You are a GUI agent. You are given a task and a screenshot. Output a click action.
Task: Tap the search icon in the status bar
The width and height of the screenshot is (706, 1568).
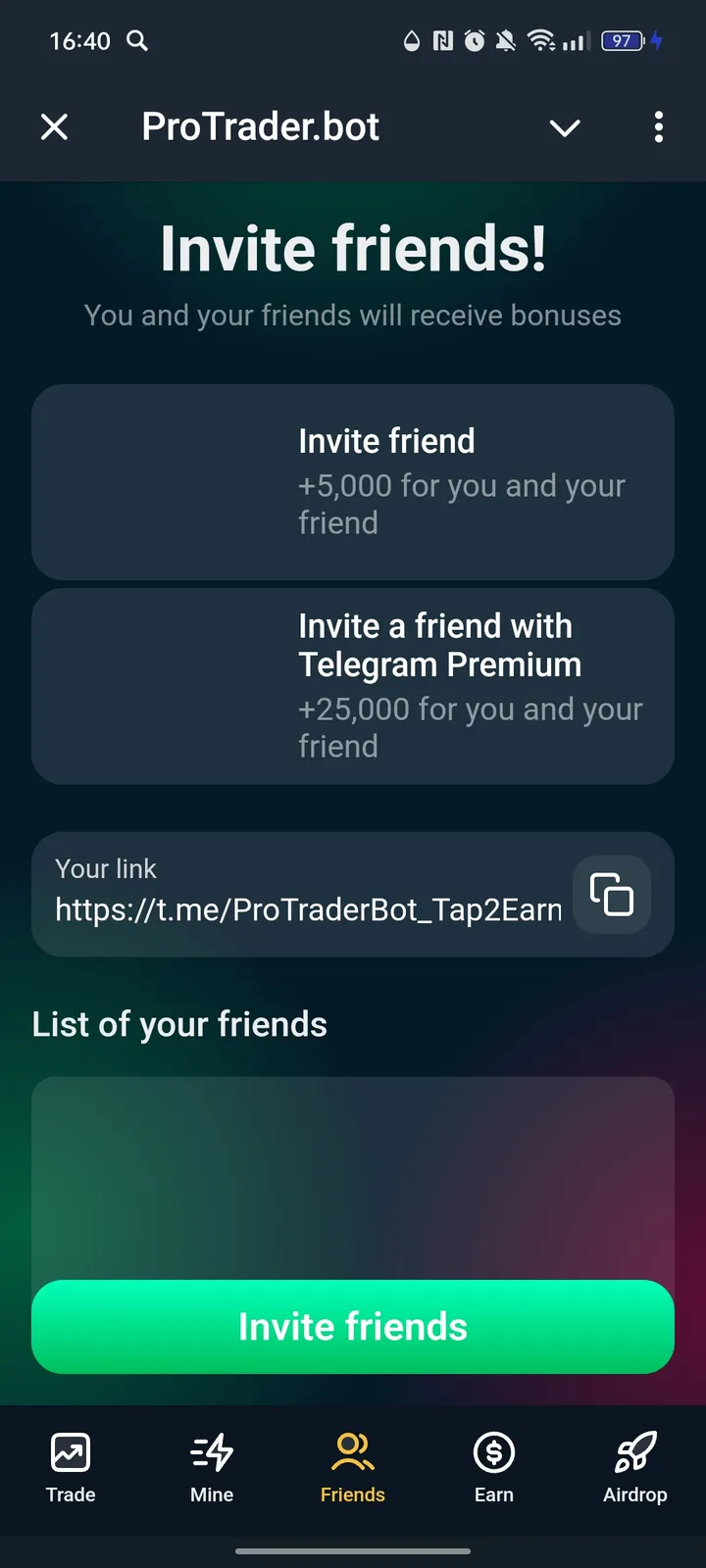click(137, 41)
